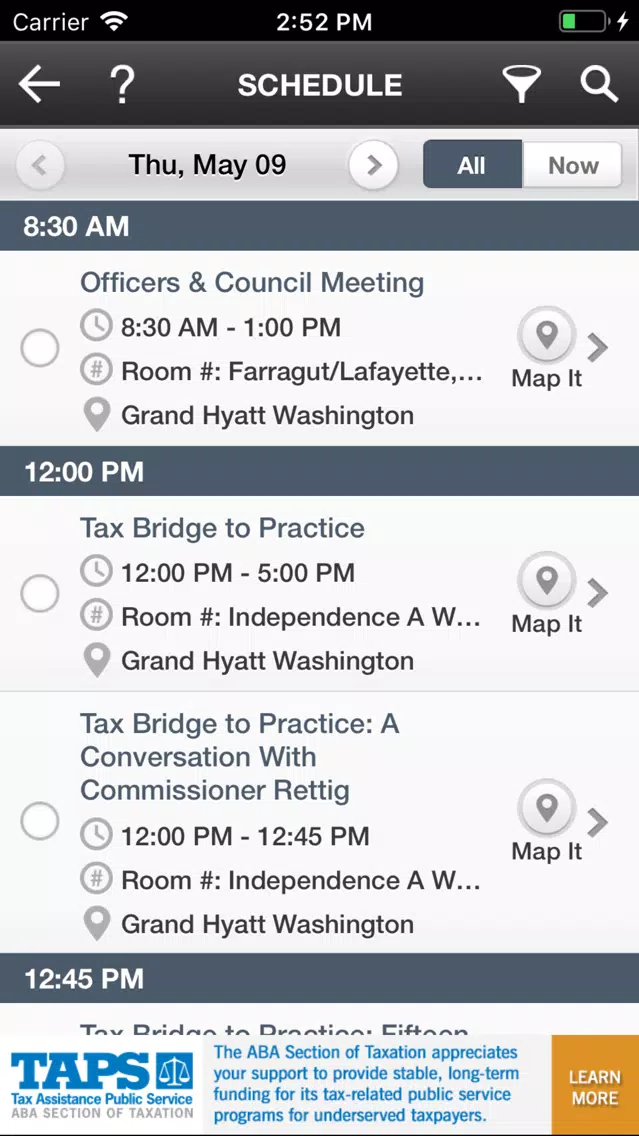Select the circle for Tax Bridge to Practice 12:00–5:00
639x1136 pixels.
tap(40, 594)
